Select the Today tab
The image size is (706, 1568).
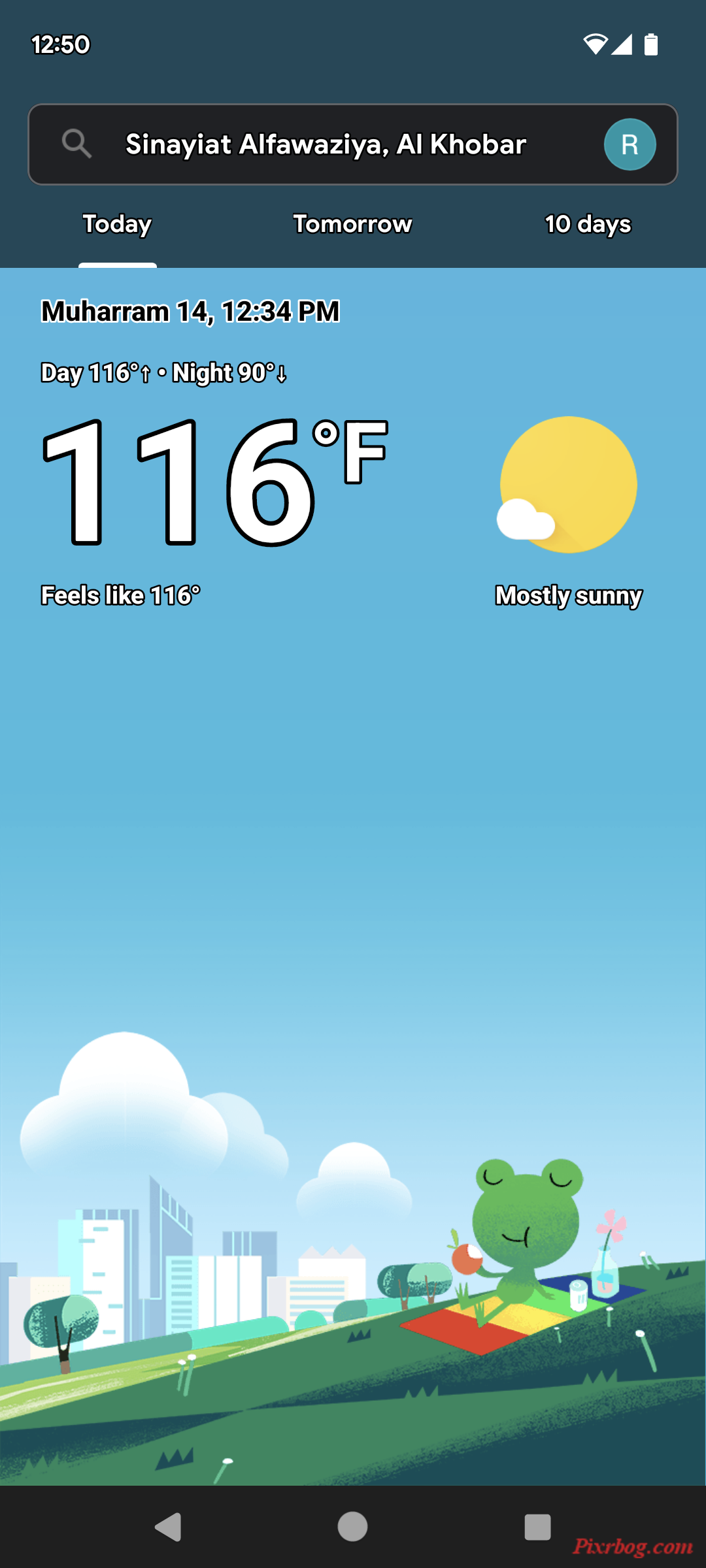pos(118,224)
